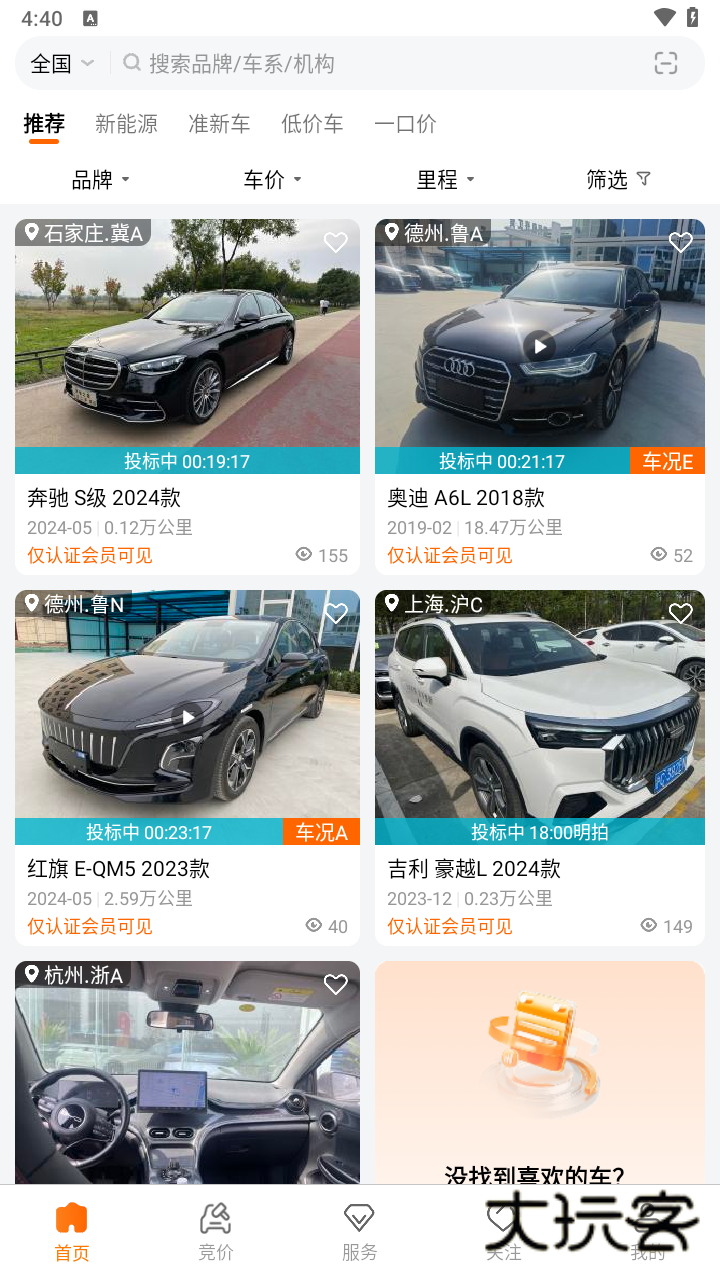720x1280 pixels.
Task: Open the 里程 mileage filter
Action: pyautogui.click(x=442, y=178)
